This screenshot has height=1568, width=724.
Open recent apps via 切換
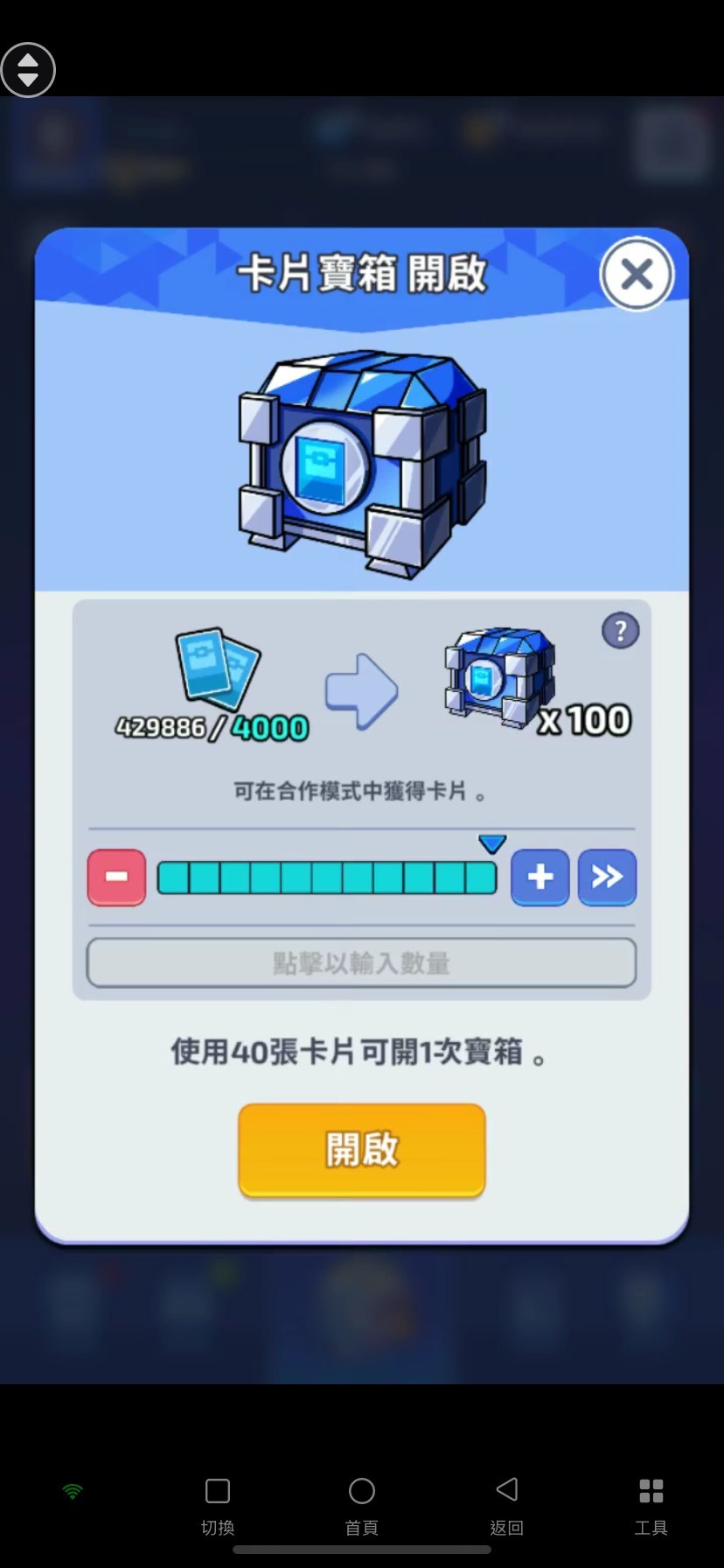pyautogui.click(x=217, y=1505)
